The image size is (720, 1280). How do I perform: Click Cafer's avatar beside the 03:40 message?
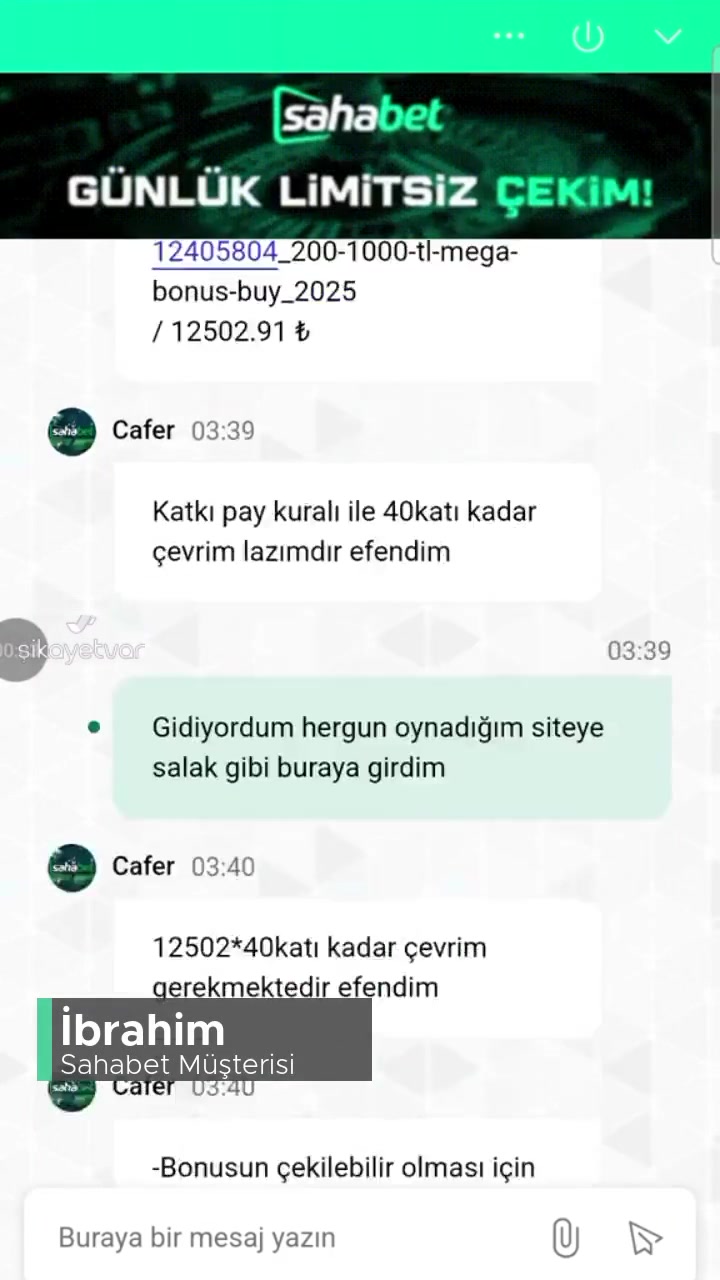71,867
